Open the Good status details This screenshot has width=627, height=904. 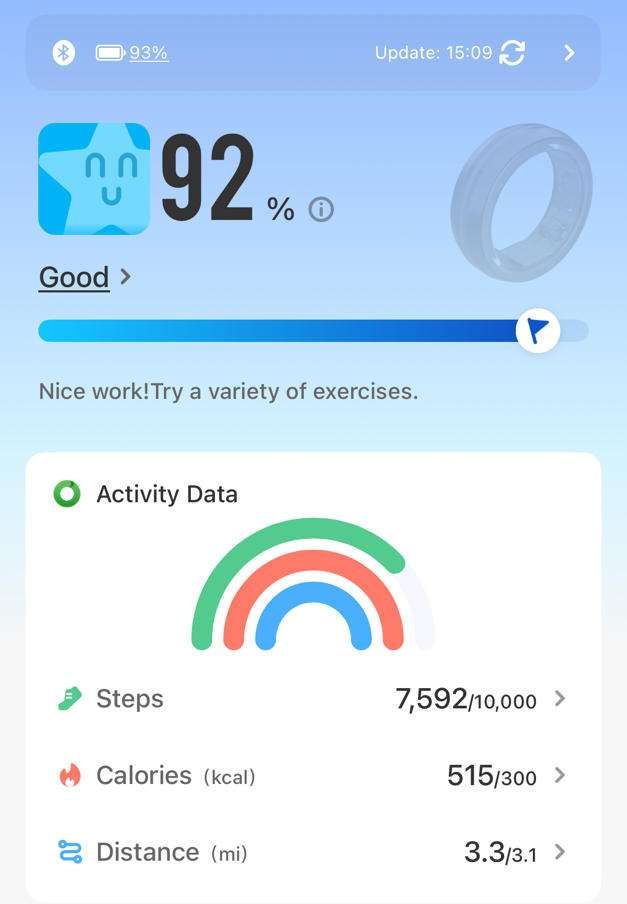[84, 277]
